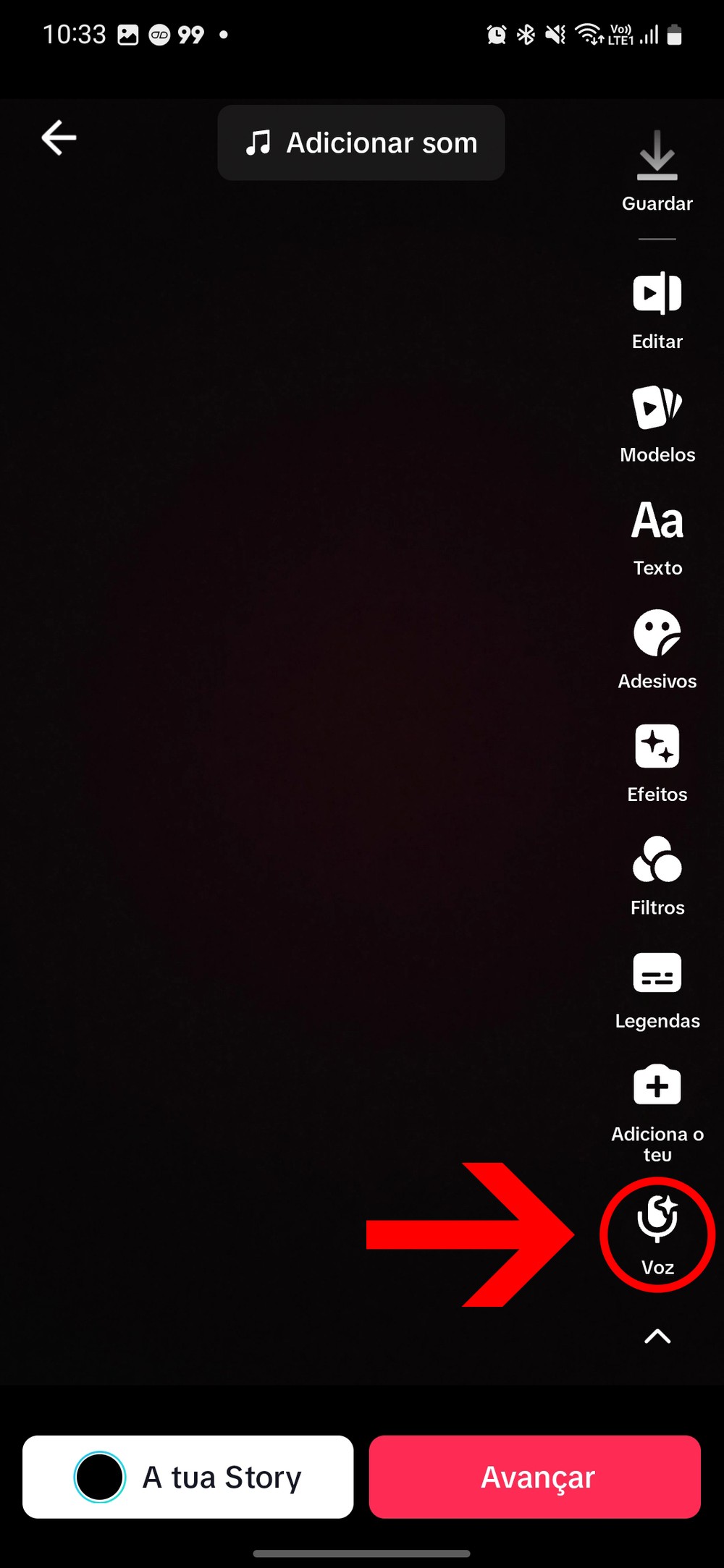Open Adesivos stickers panel
This screenshot has height=1568, width=724.
point(657,649)
